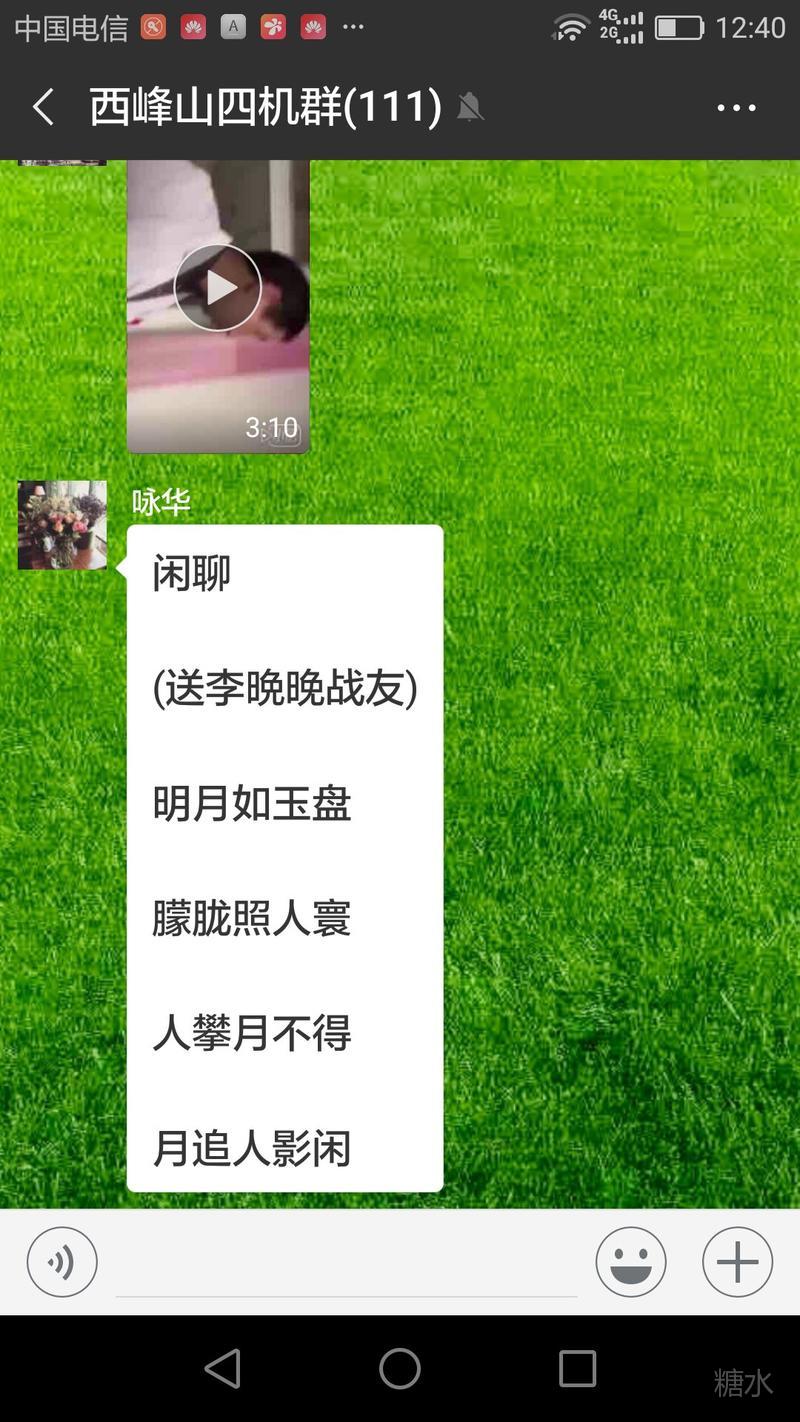
Task: Open the emoji picker
Action: (631, 1262)
